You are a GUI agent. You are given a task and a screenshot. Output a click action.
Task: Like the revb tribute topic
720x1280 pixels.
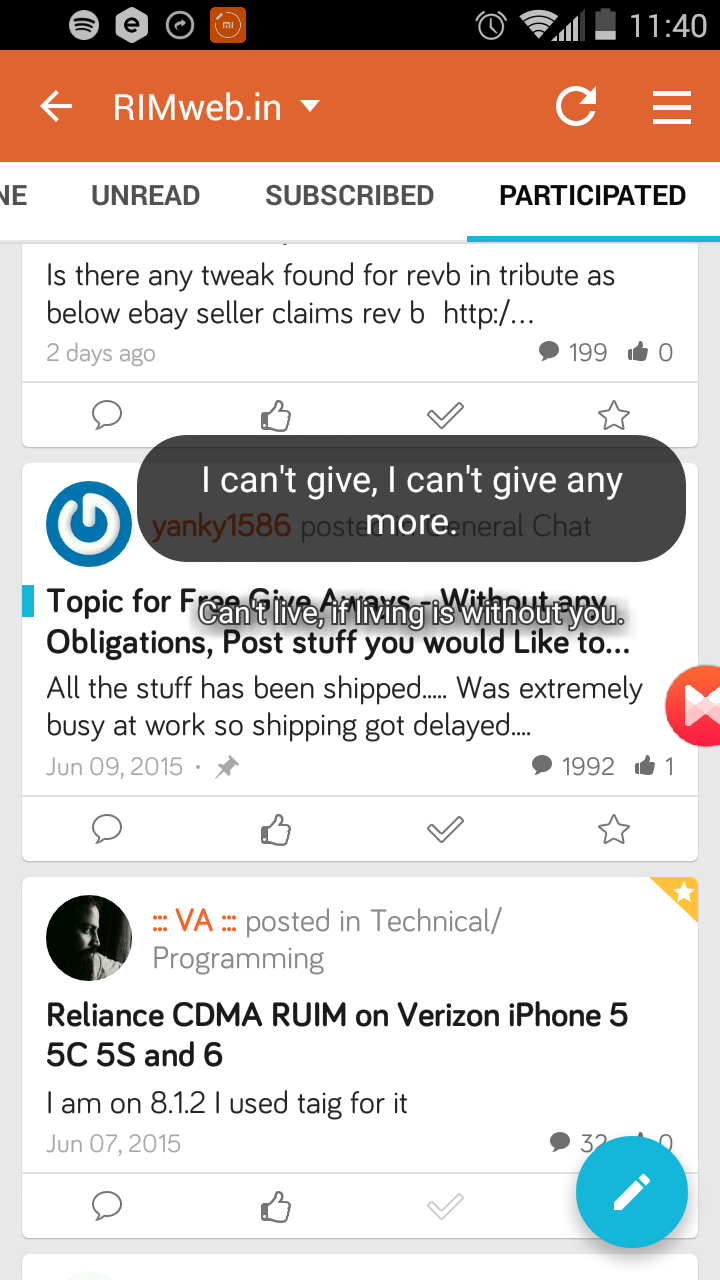[x=275, y=416]
